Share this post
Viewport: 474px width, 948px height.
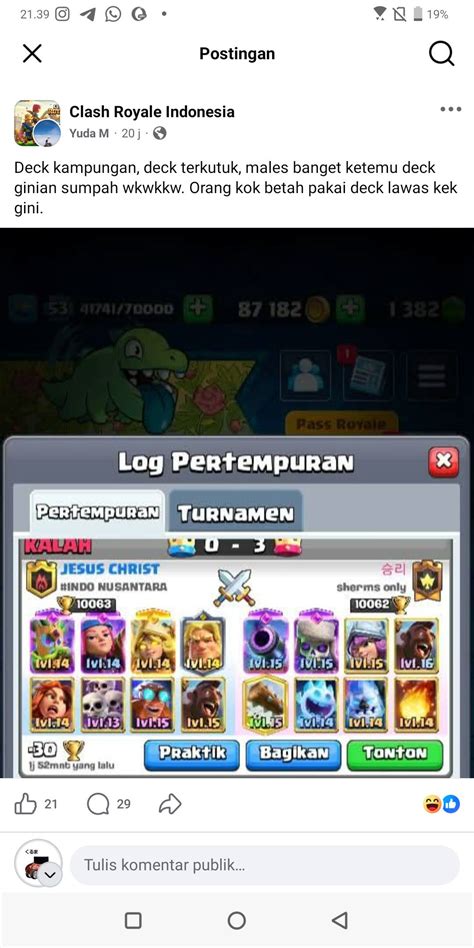[x=170, y=804]
